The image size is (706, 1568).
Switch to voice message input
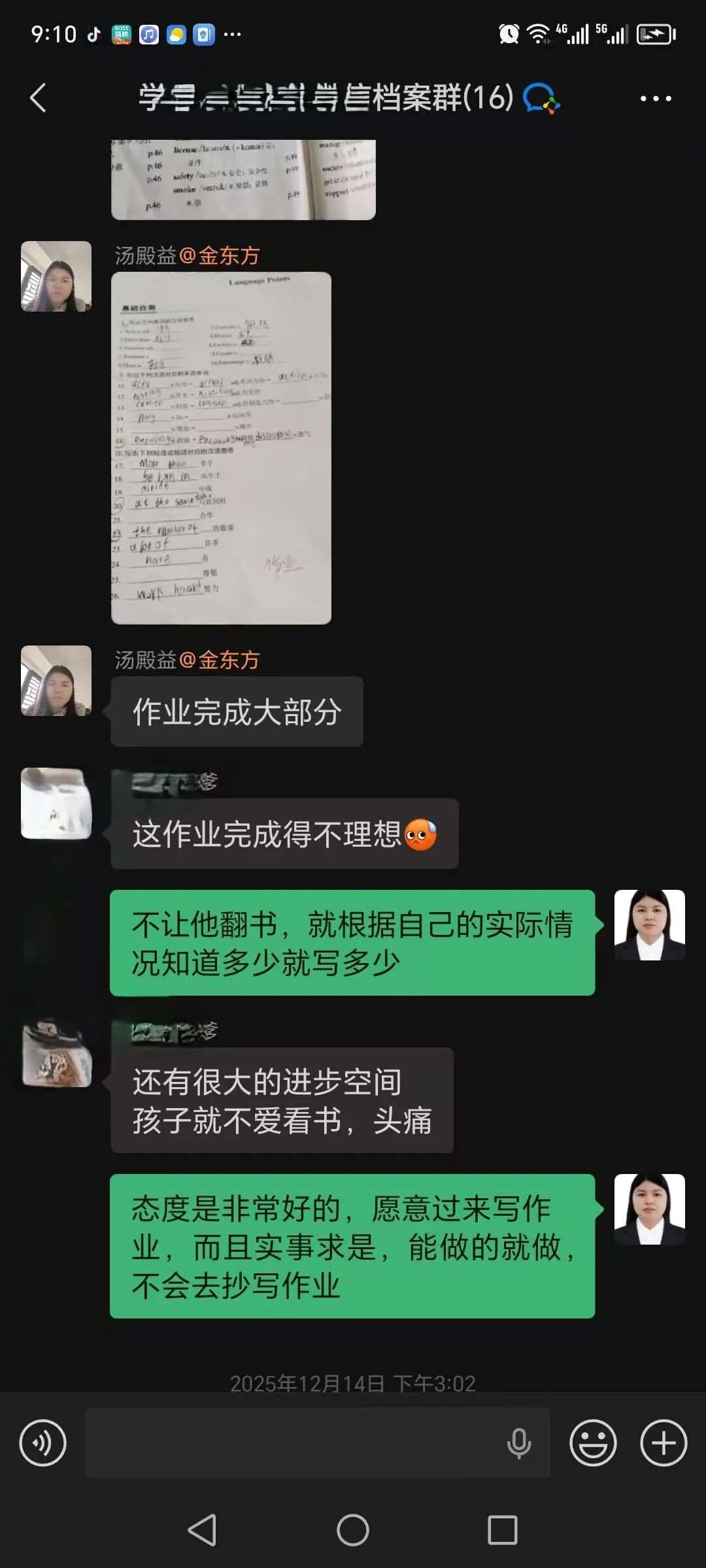pyautogui.click(x=42, y=1443)
